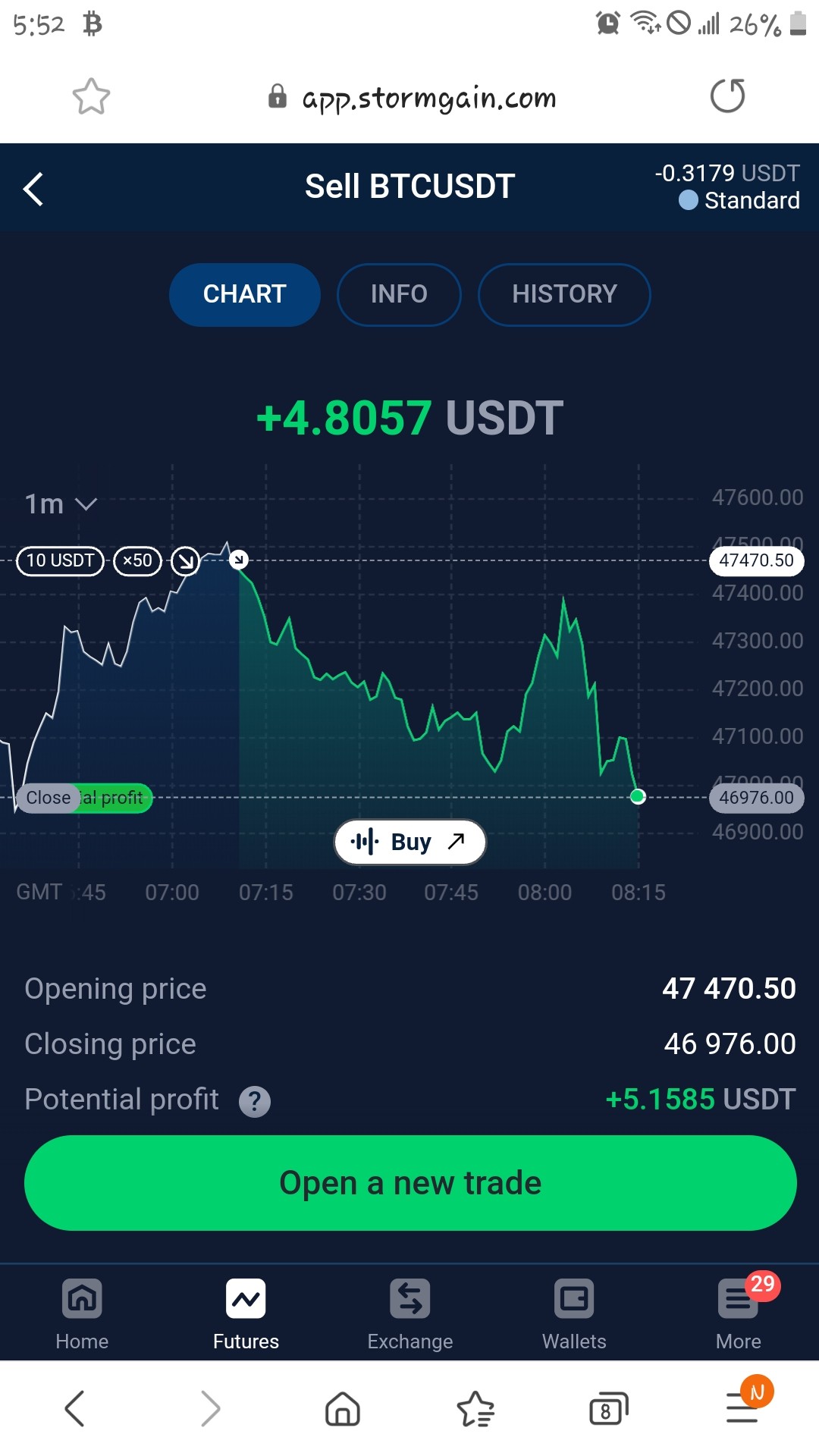The height and width of the screenshot is (1456, 819).
Task: Go back from Sell BTCUSDT screen
Action: click(33, 189)
